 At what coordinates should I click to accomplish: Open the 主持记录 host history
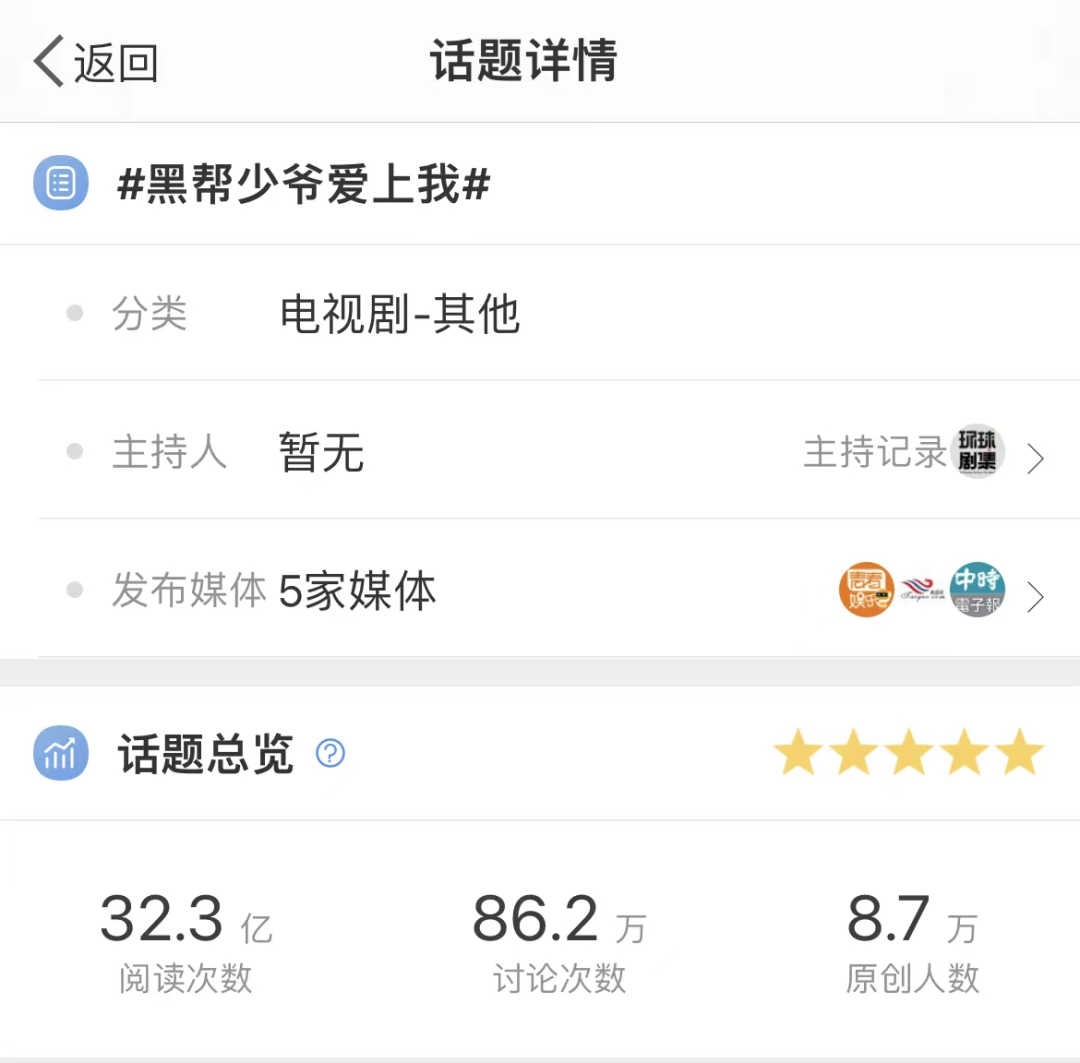[921, 453]
